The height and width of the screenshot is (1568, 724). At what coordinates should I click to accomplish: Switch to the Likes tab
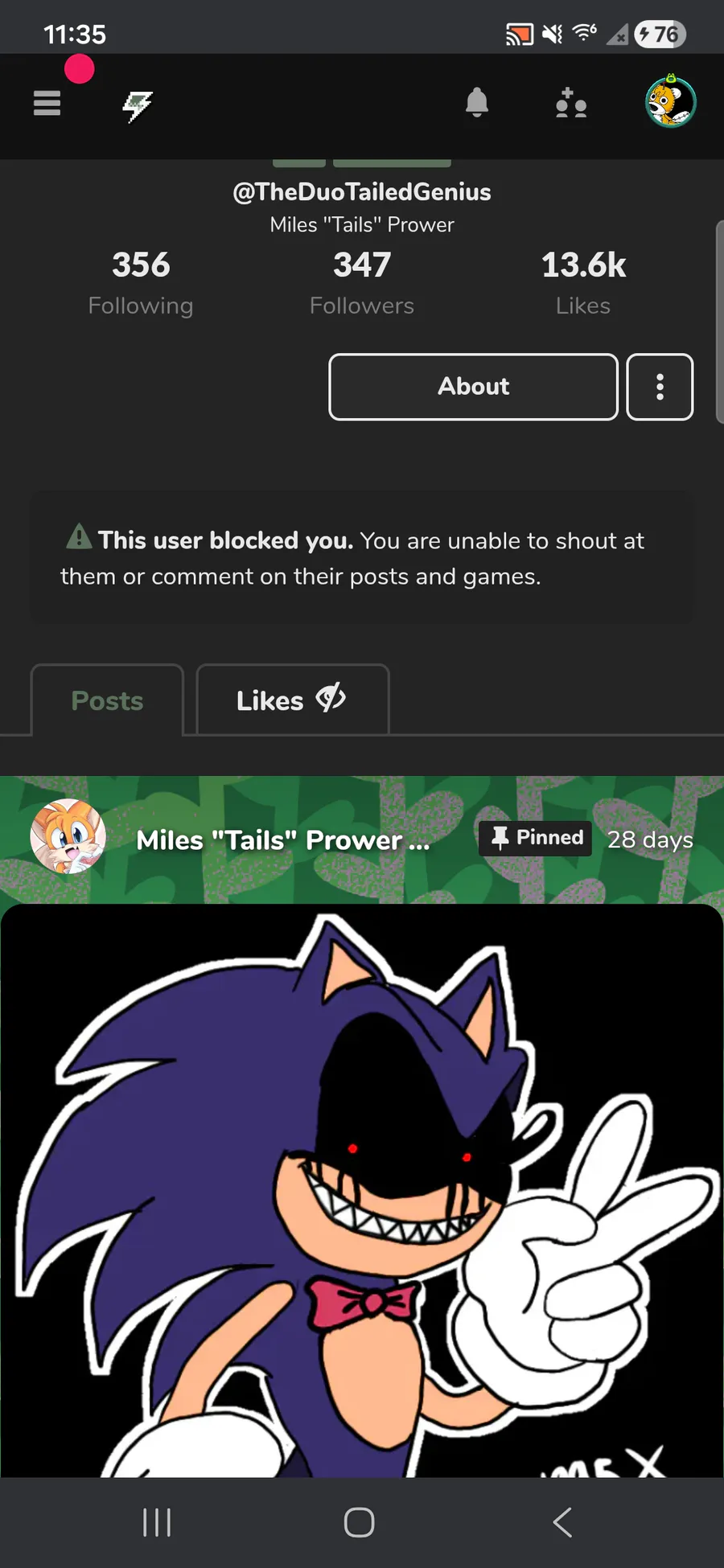(292, 700)
